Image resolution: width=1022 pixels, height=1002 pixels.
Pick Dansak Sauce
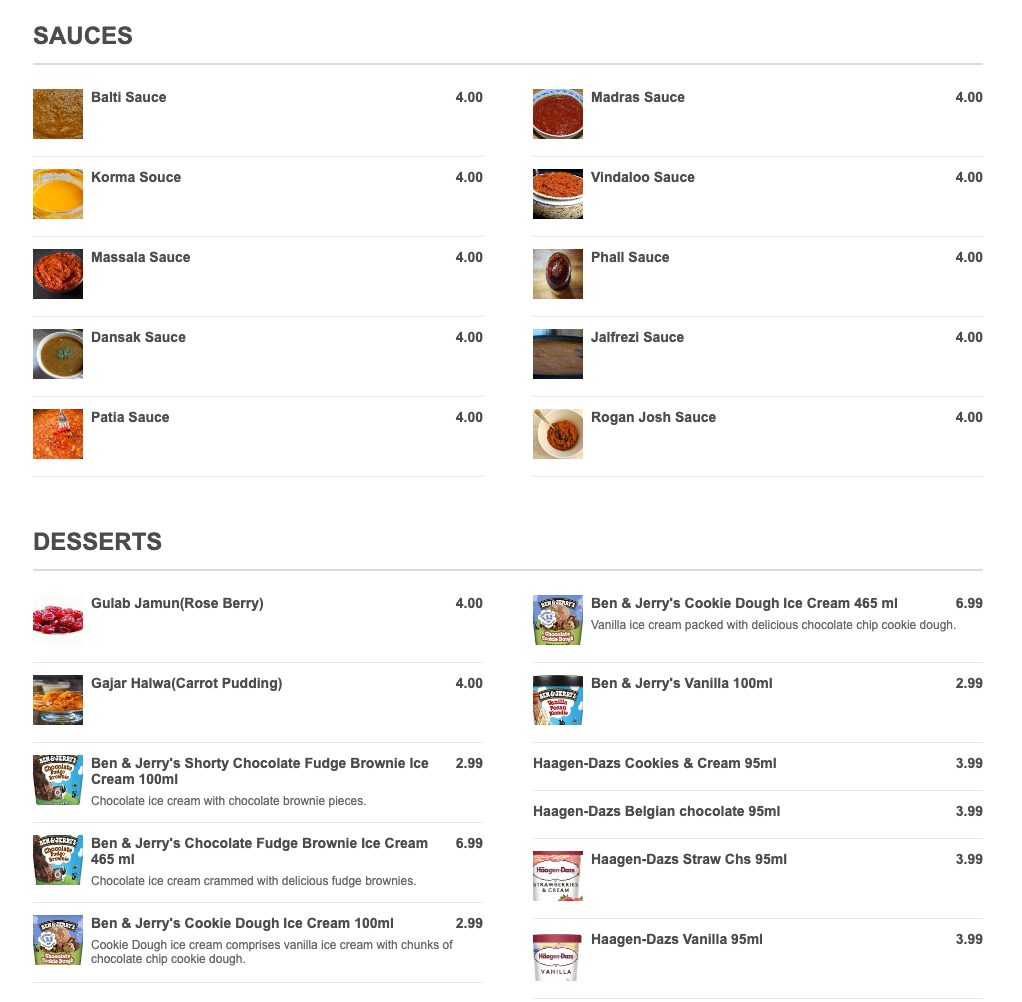pos(138,338)
